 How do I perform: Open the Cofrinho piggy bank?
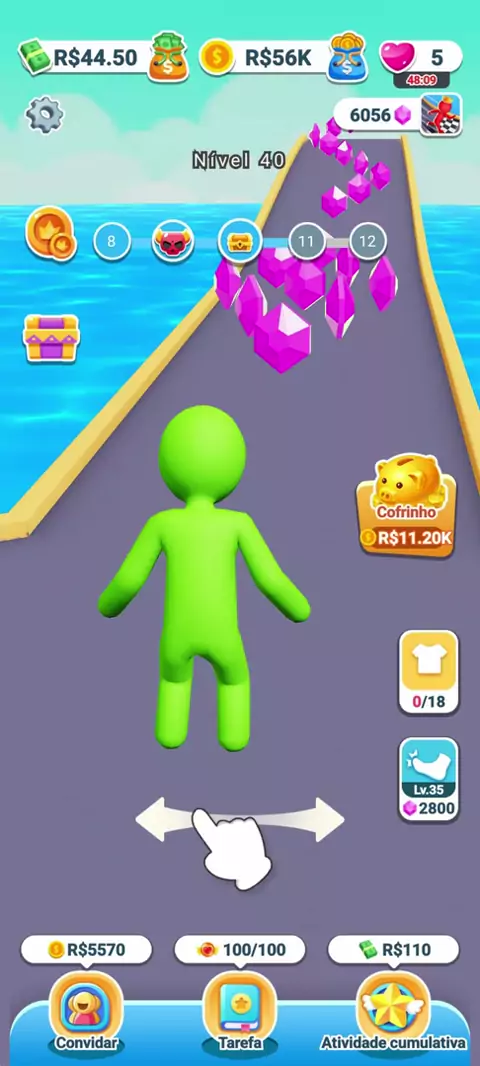click(407, 504)
